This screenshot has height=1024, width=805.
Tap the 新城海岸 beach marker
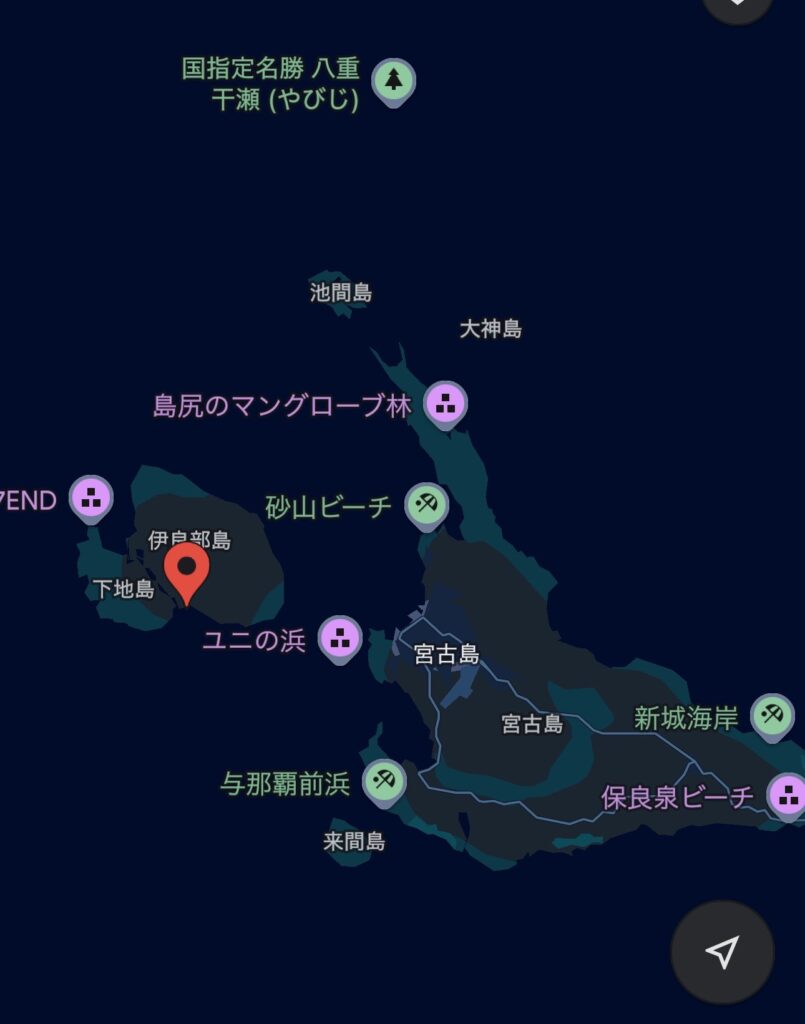[x=771, y=716]
